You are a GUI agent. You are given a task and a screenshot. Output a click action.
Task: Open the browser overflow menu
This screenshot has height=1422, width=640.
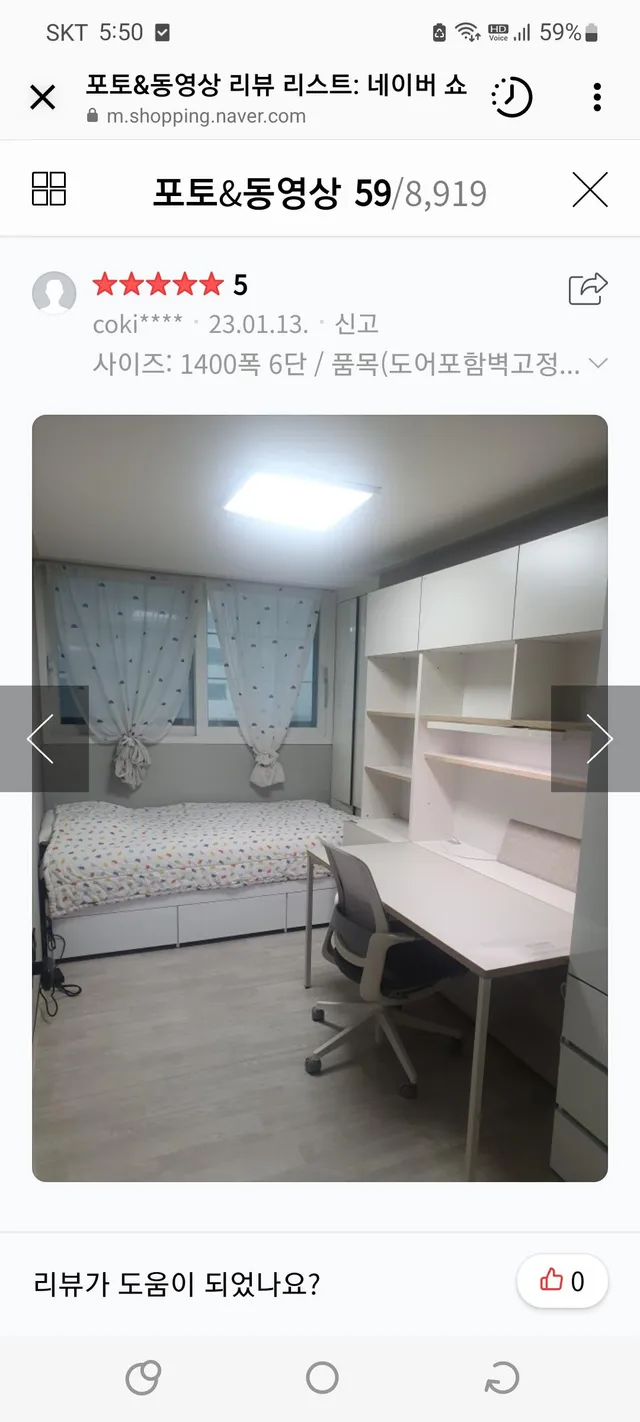click(x=596, y=97)
